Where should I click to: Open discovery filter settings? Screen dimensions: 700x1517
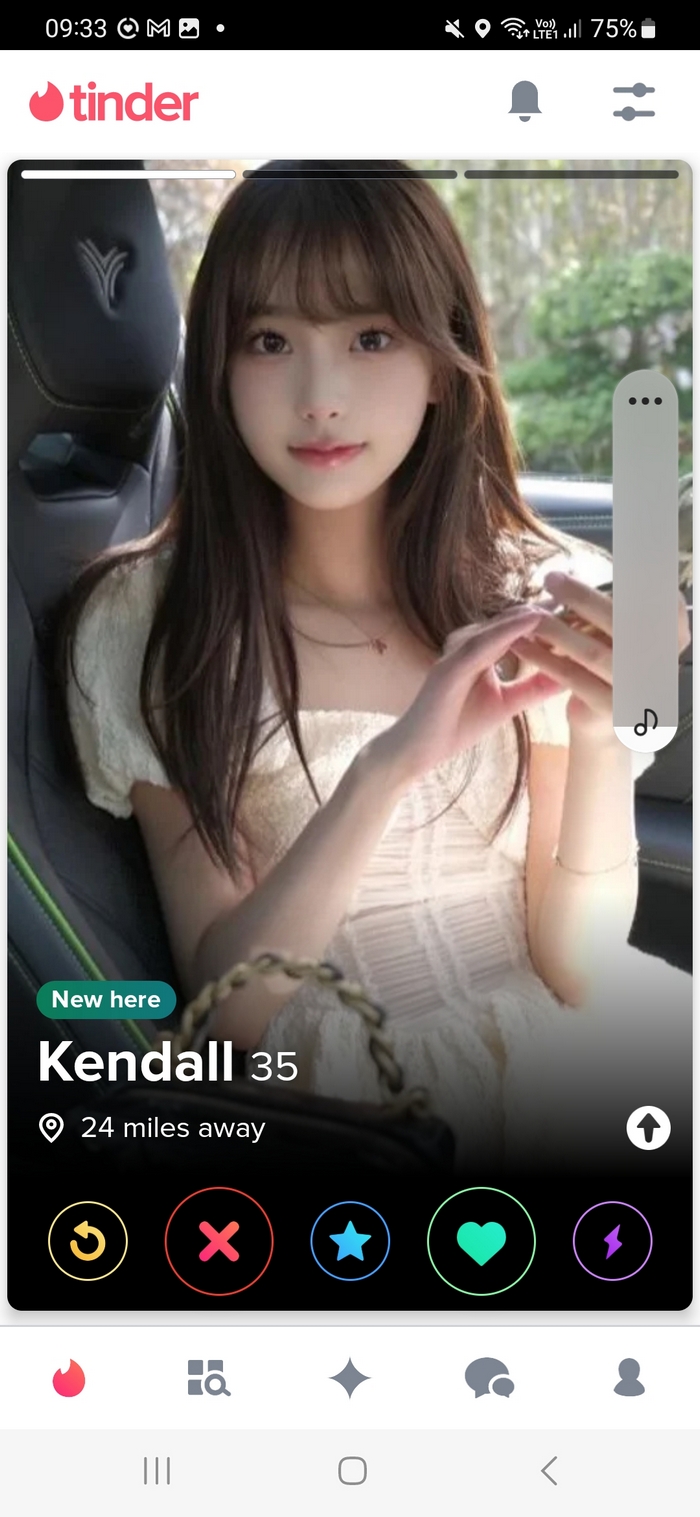(633, 101)
